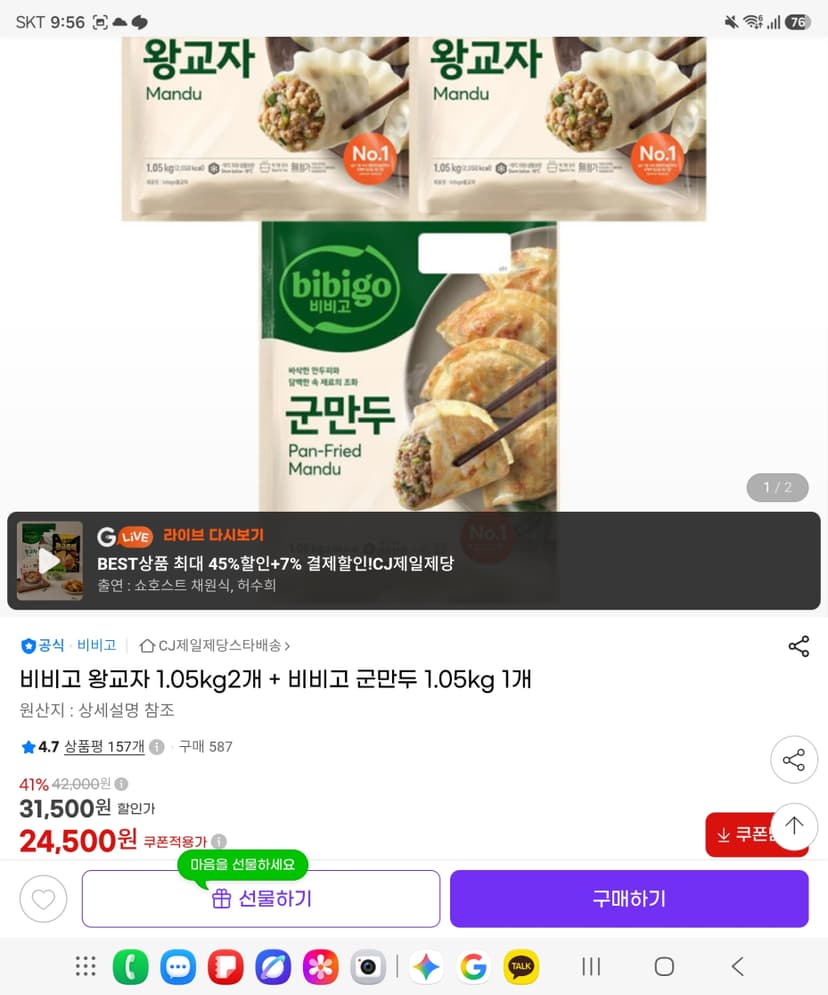Viewport: 828px width, 995px height.
Task: Go back using the system back button
Action: pos(737,966)
